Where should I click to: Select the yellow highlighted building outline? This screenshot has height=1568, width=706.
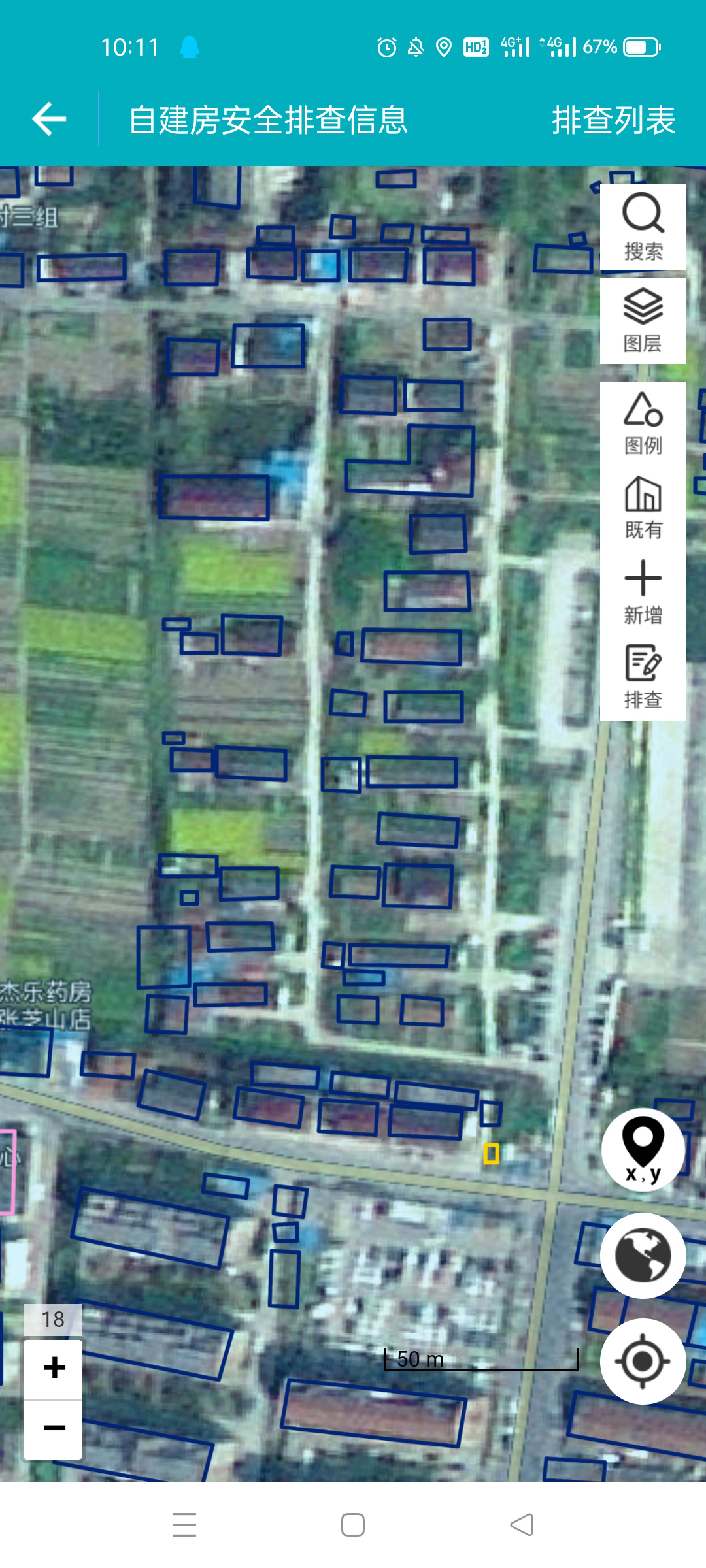coord(492,1154)
